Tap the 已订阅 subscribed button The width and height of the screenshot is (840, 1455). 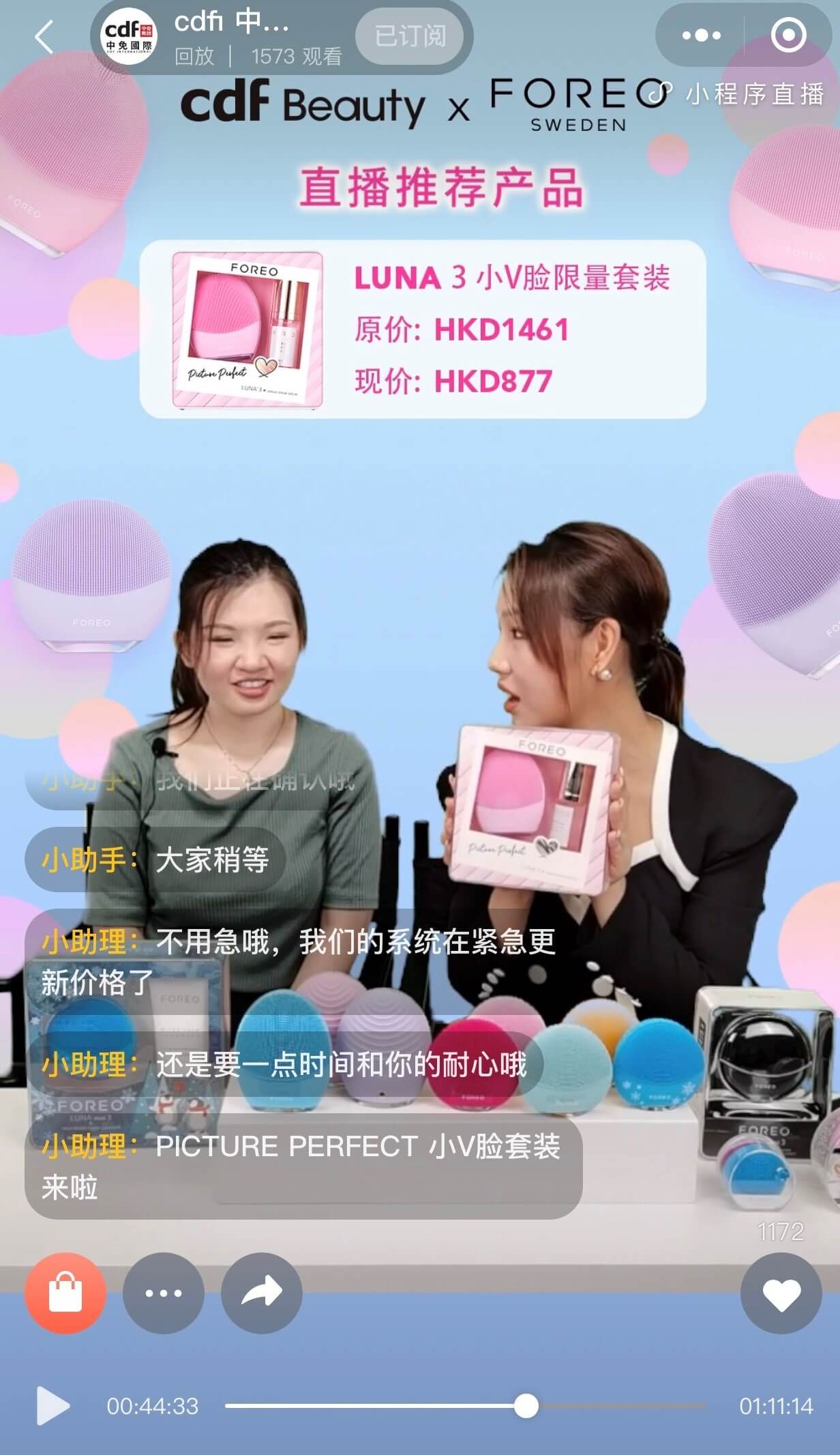410,35
